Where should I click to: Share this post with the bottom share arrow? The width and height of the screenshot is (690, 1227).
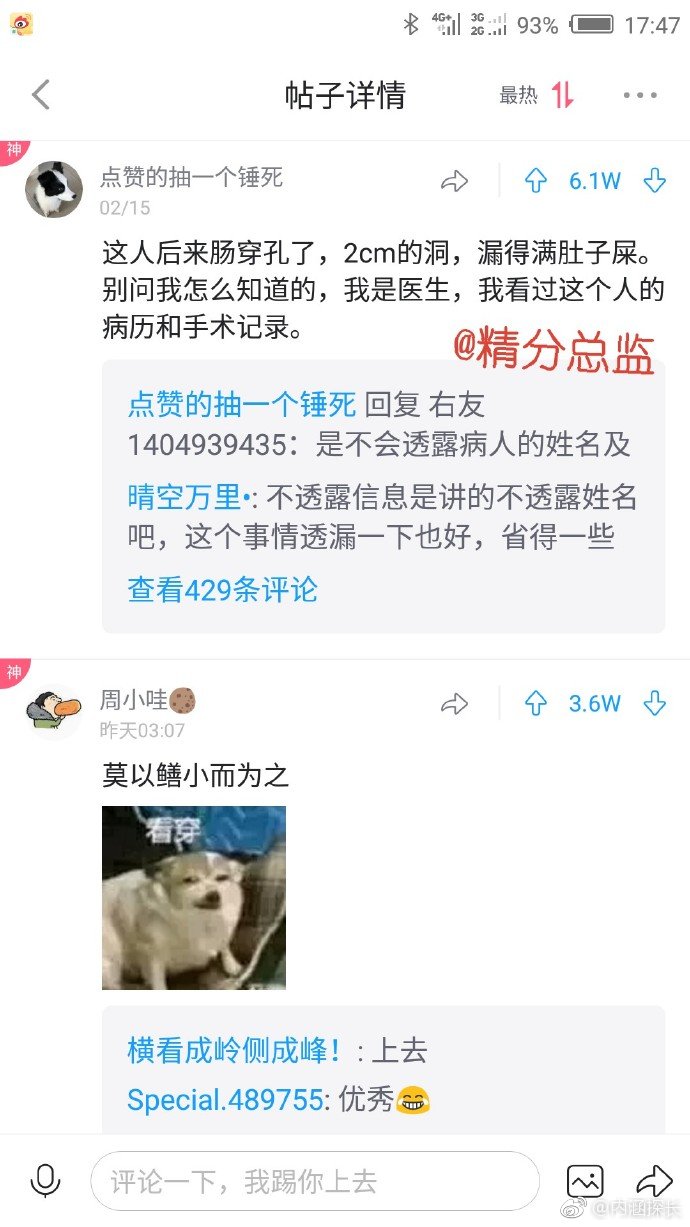coord(655,1180)
